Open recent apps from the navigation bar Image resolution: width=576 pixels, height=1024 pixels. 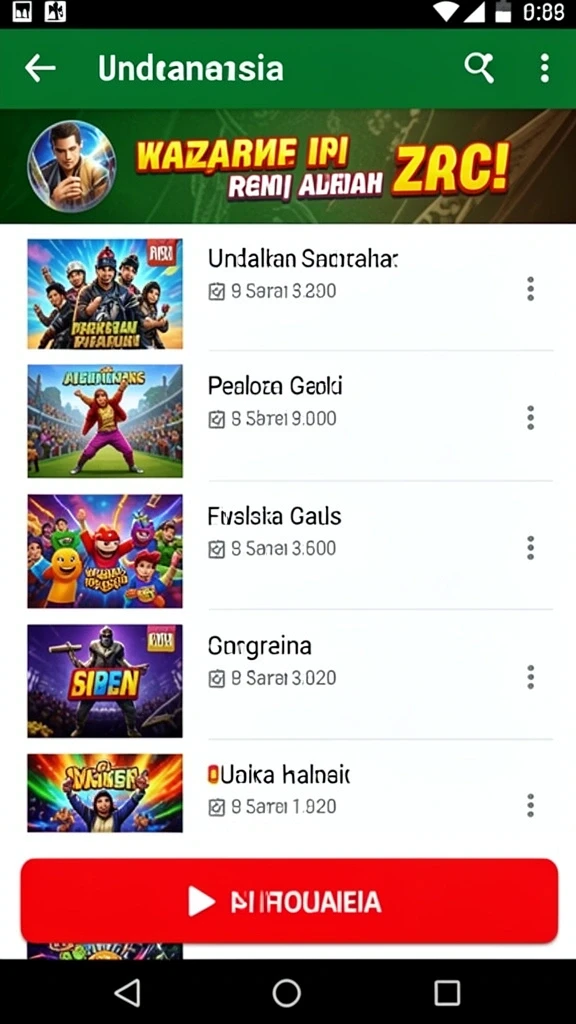point(447,993)
